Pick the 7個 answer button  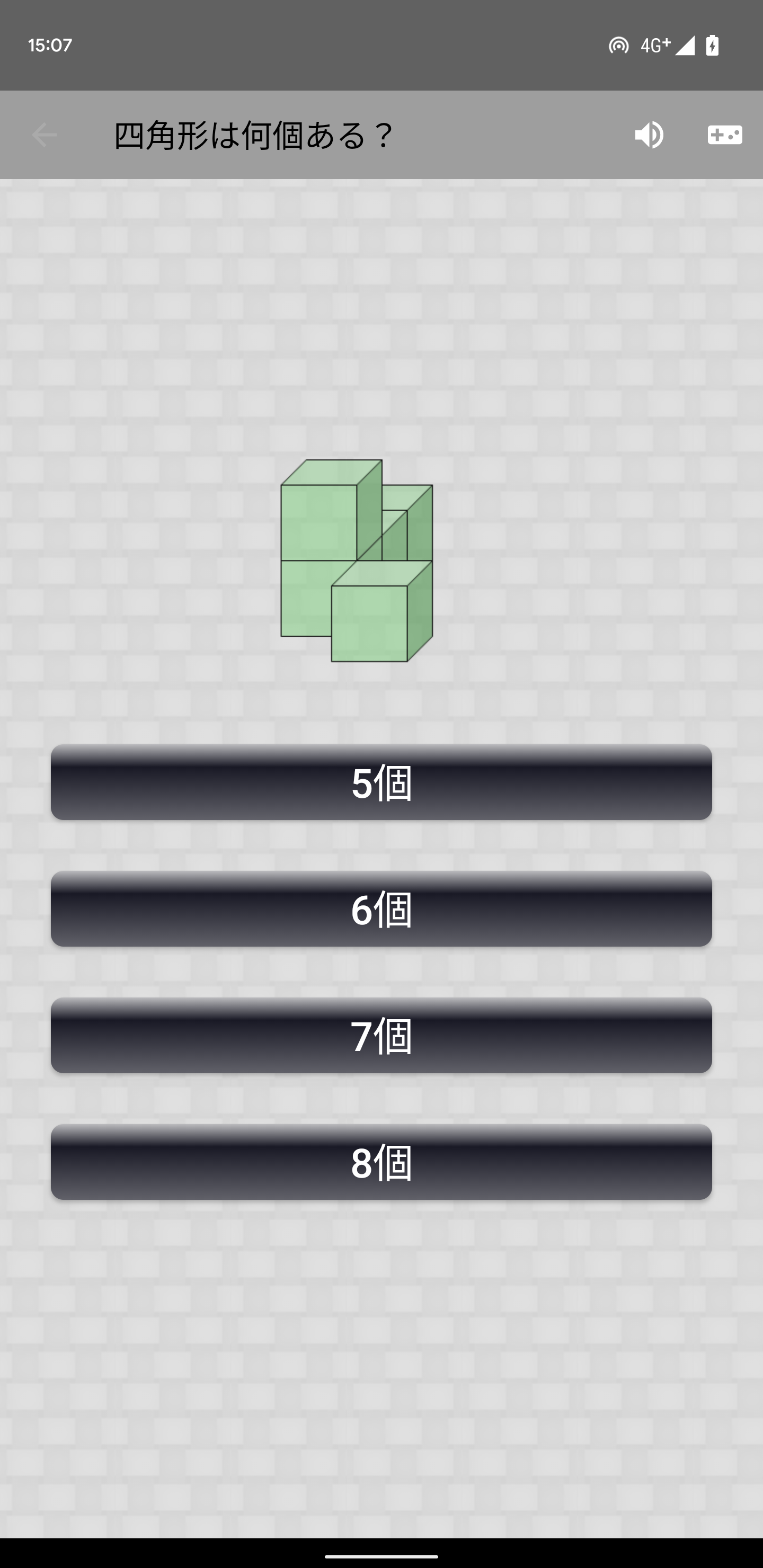[x=381, y=1036]
